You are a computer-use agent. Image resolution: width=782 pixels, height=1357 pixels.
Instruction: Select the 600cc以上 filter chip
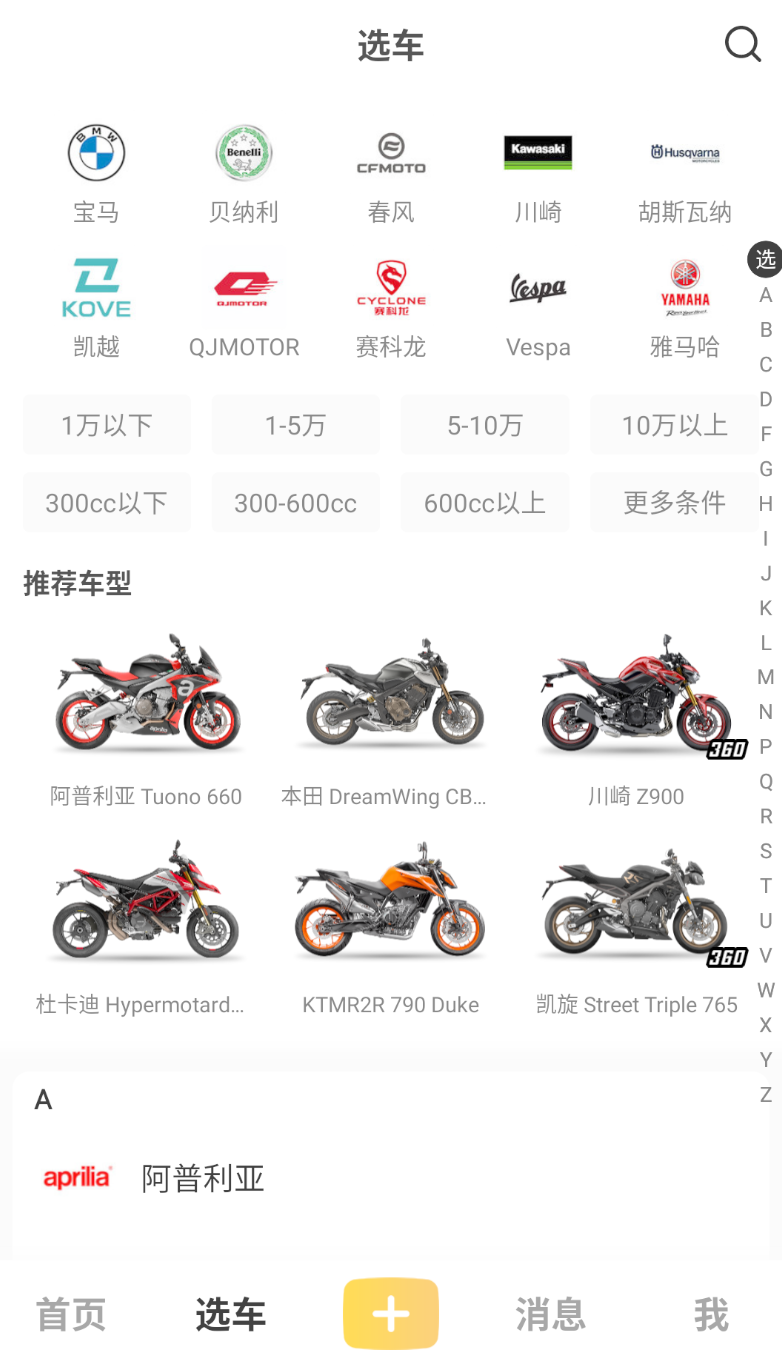coord(485,503)
